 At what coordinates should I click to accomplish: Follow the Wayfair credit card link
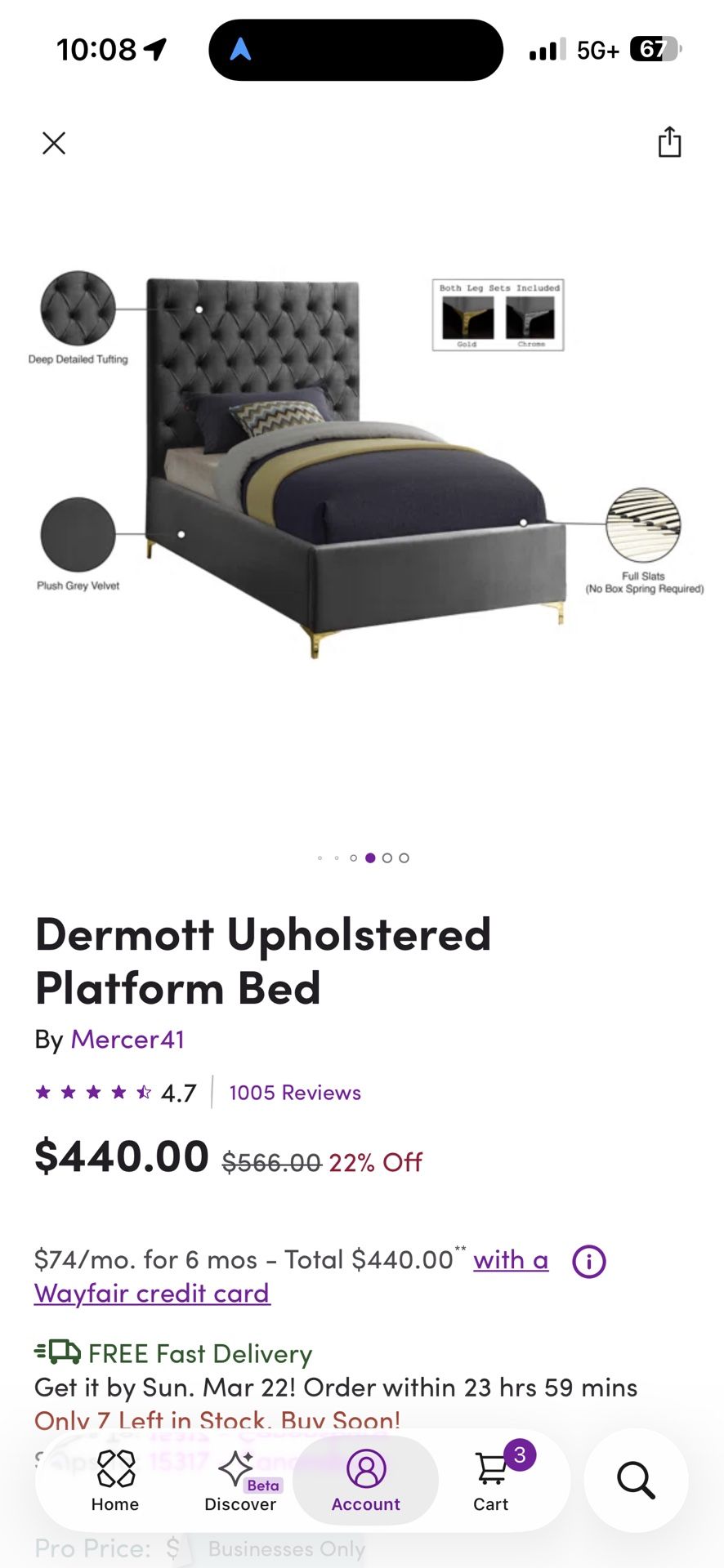pos(152,1294)
